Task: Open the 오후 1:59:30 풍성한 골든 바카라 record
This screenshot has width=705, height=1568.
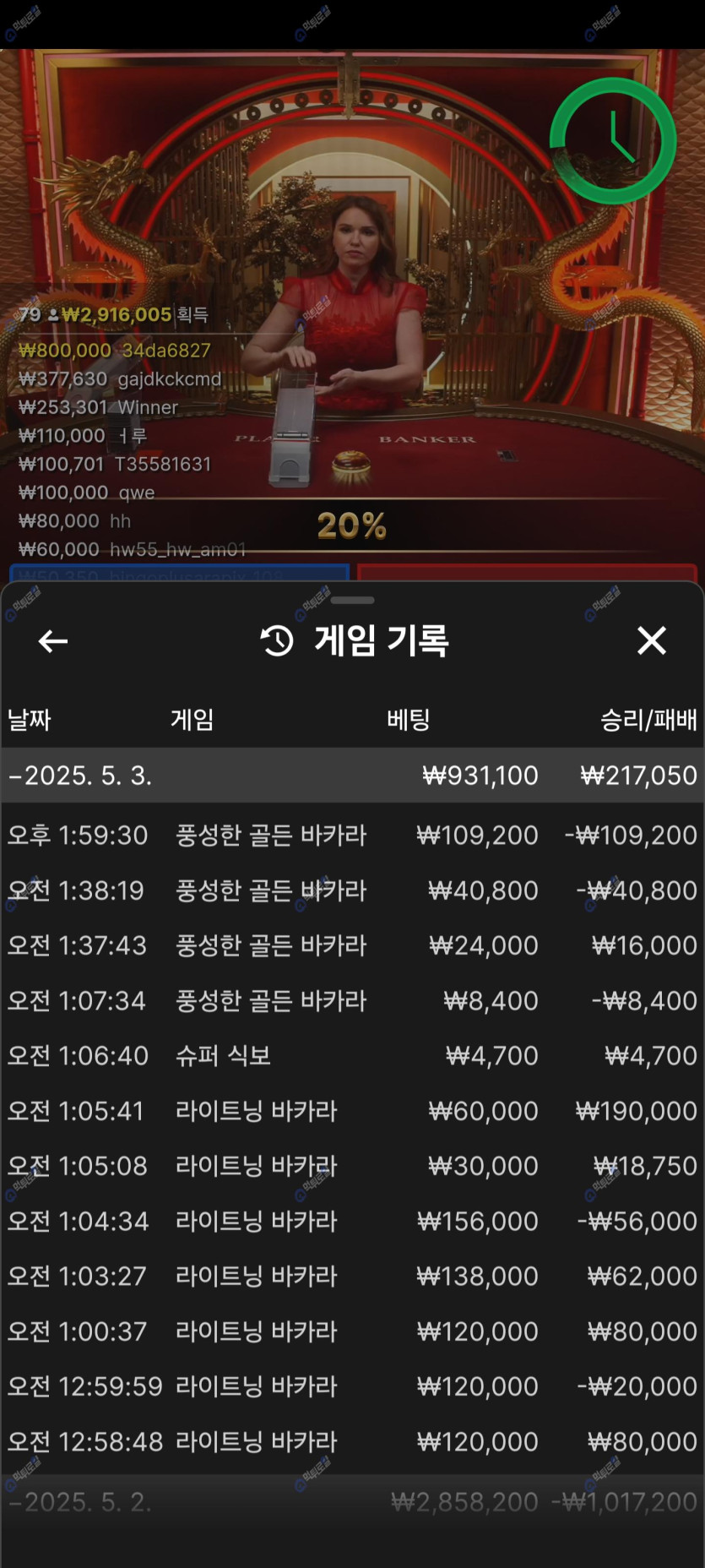Action: pos(352,835)
